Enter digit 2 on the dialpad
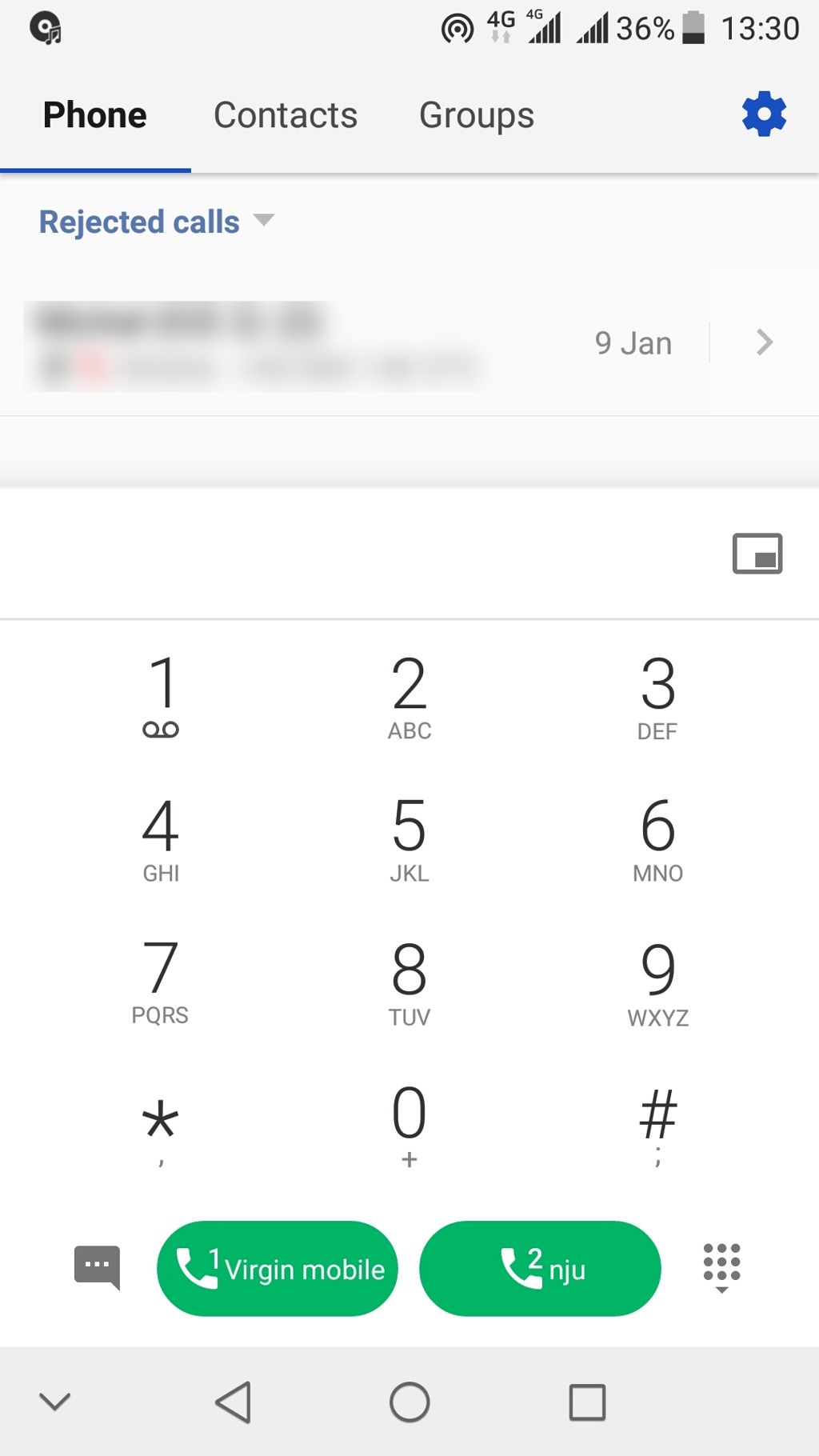 coord(409,694)
